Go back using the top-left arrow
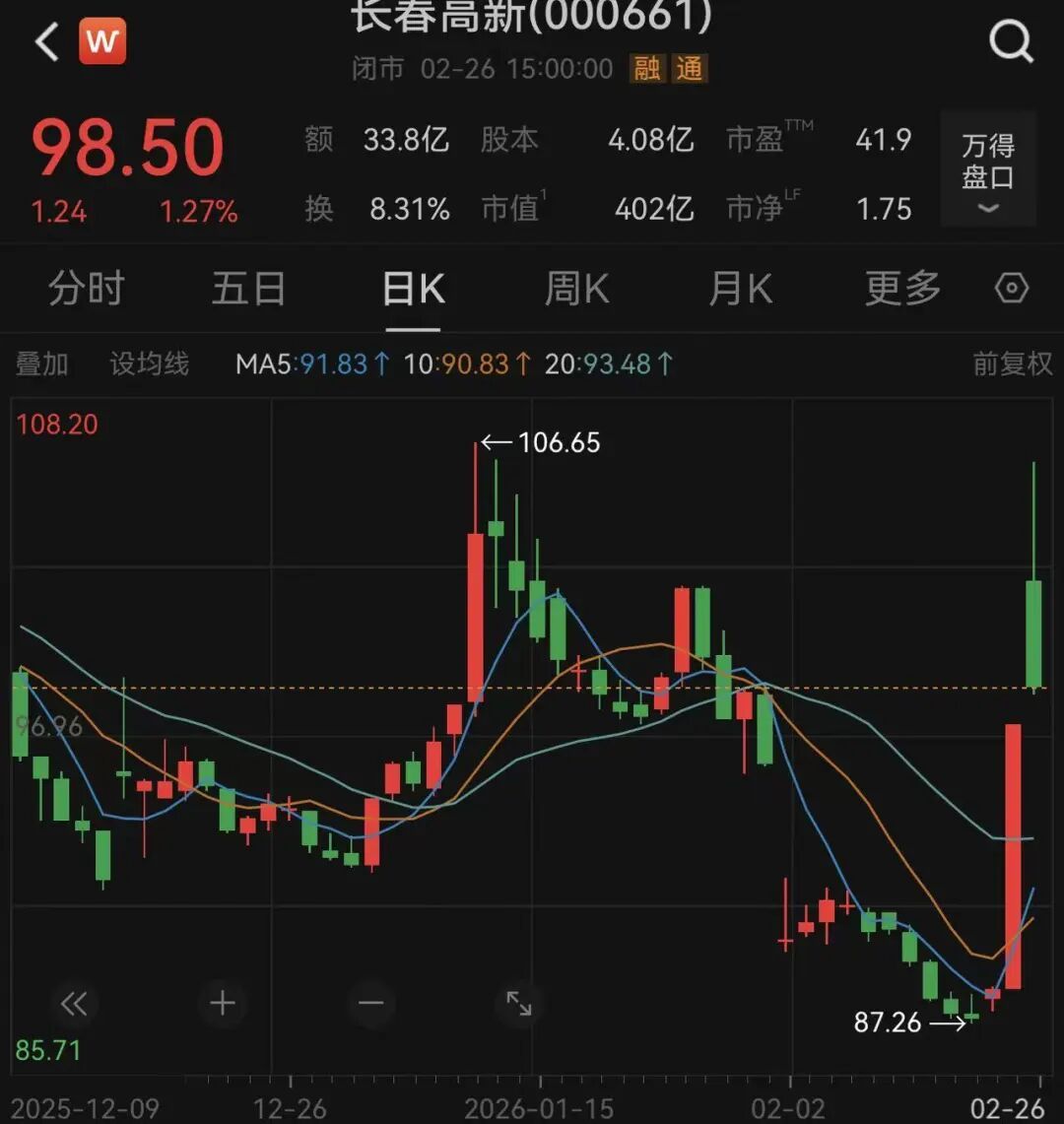The width and height of the screenshot is (1064, 1124). pos(46,43)
